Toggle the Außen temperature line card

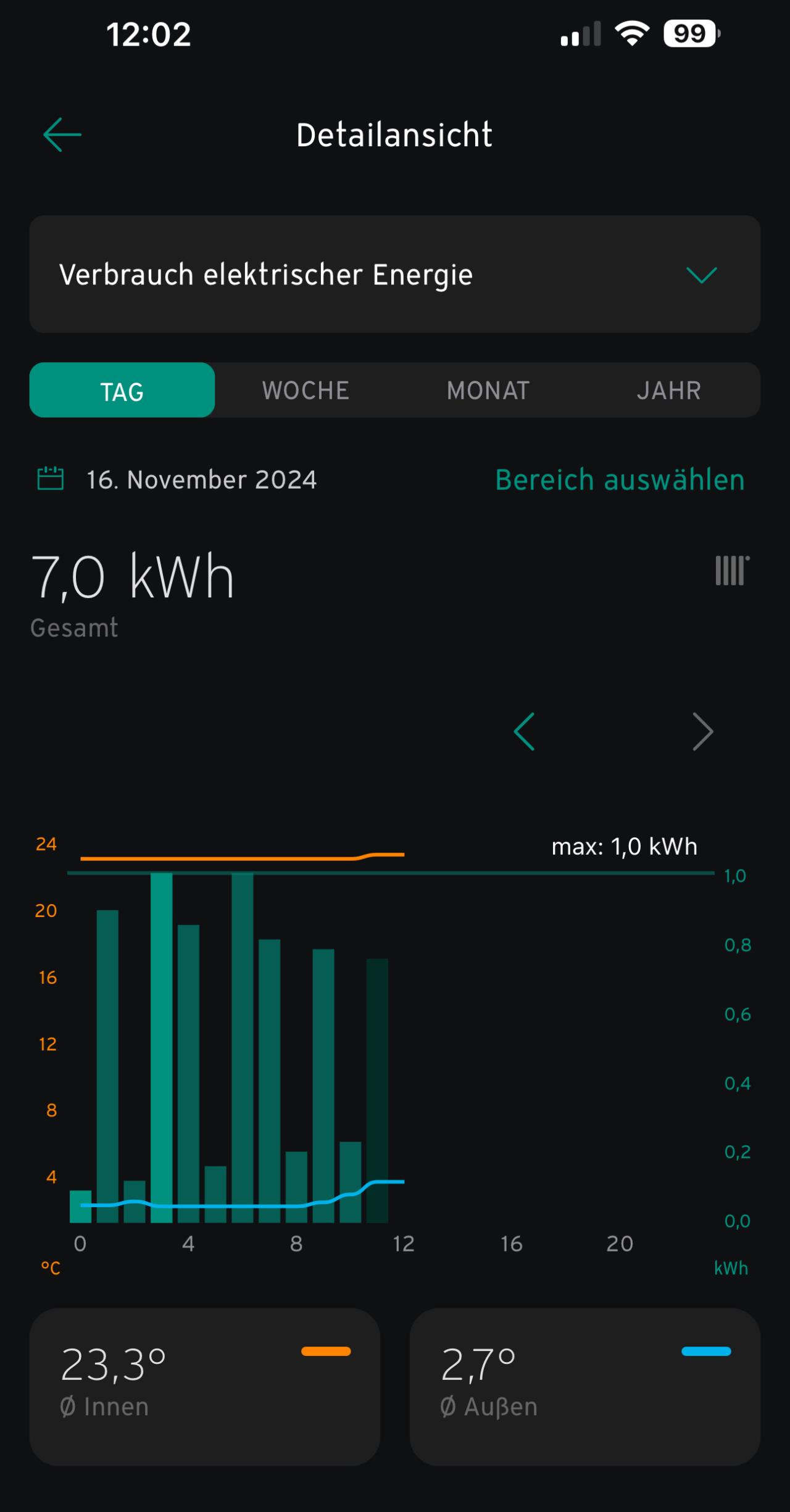coord(585,1387)
